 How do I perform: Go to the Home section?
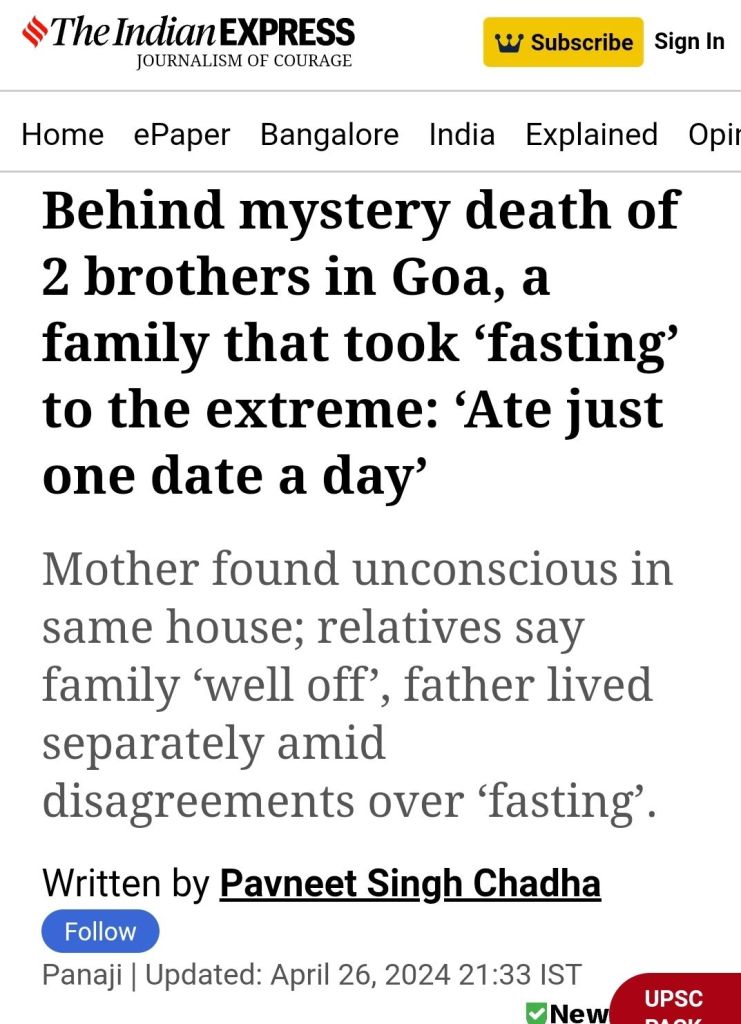pyautogui.click(x=62, y=134)
